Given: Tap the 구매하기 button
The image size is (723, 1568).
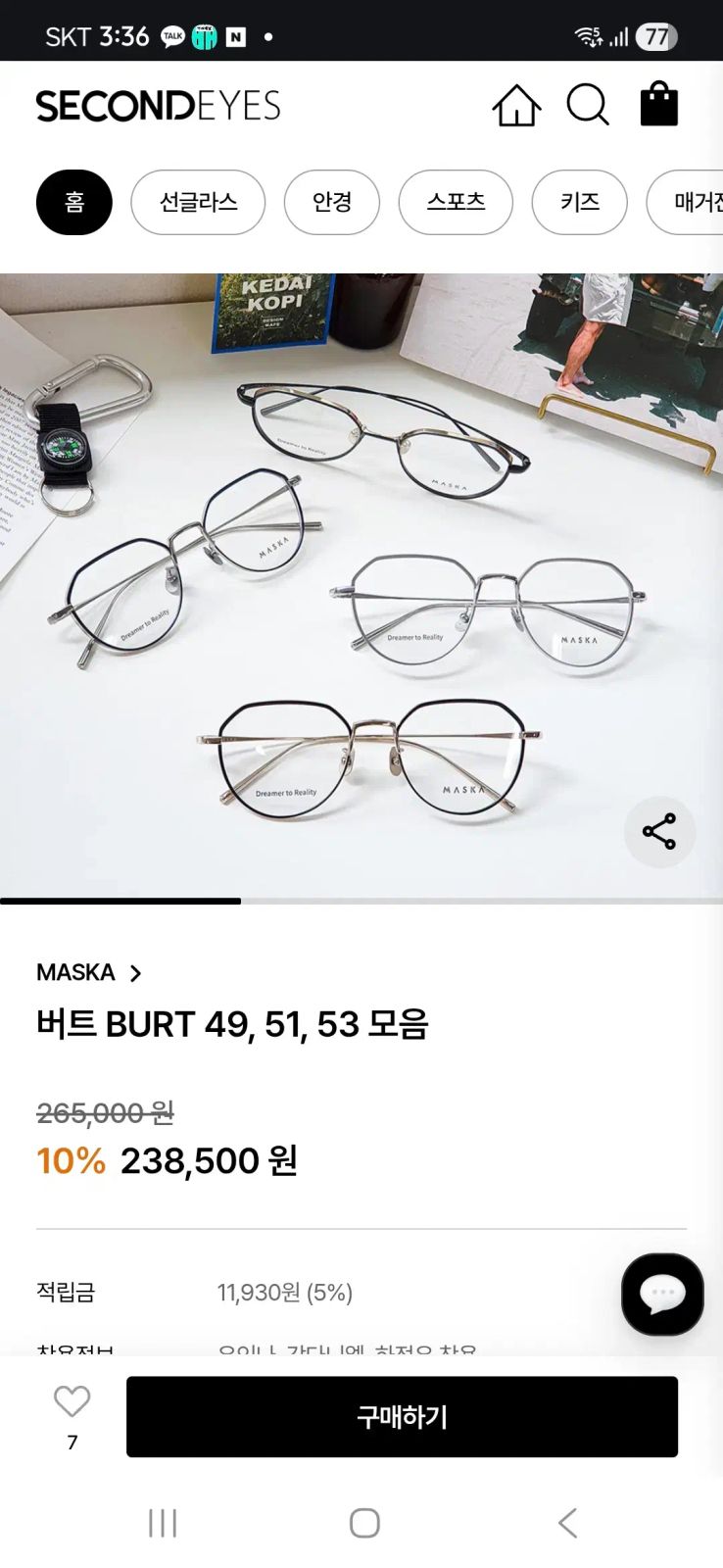Looking at the screenshot, I should pyautogui.click(x=402, y=1416).
